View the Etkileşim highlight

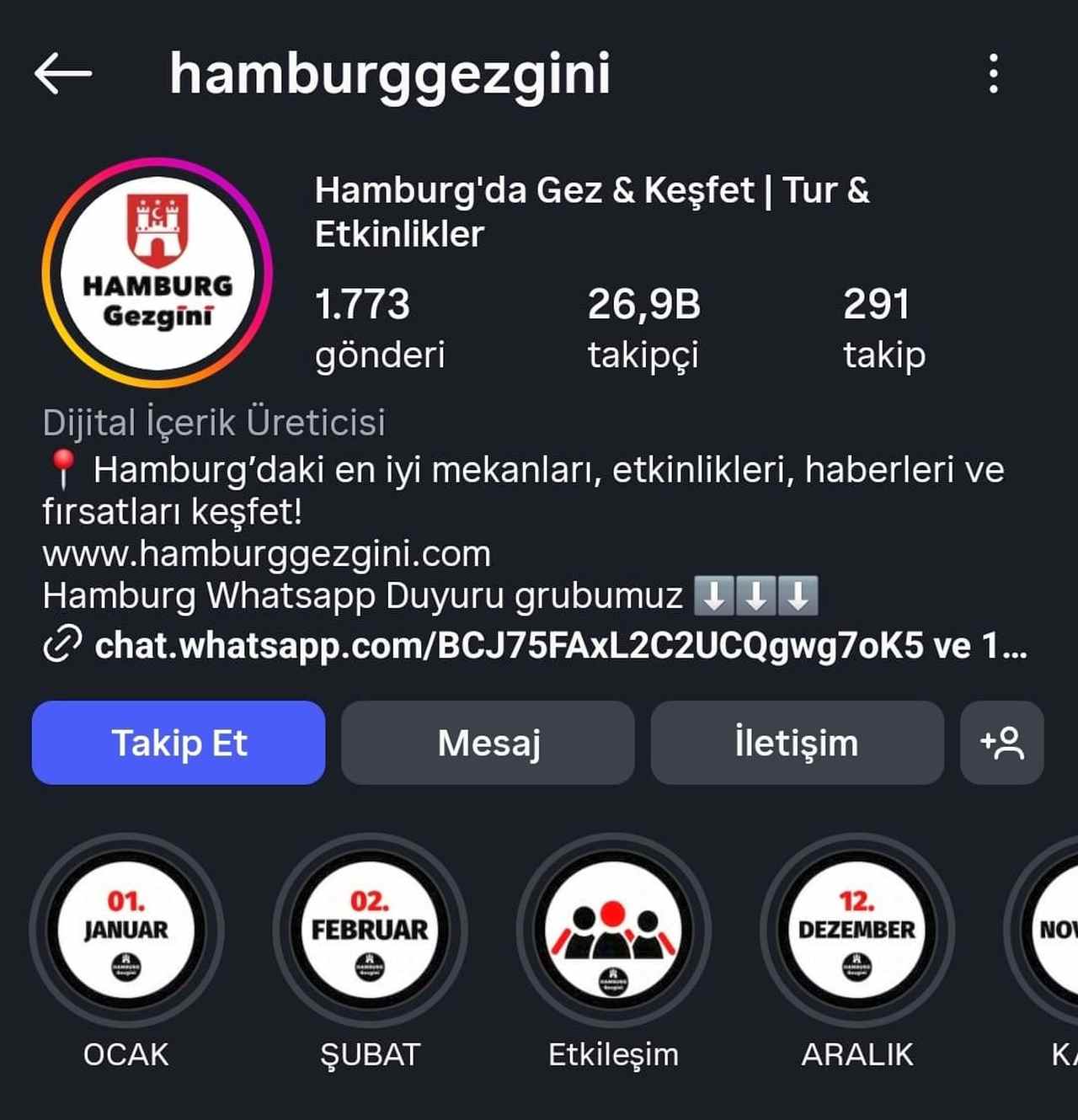613,931
